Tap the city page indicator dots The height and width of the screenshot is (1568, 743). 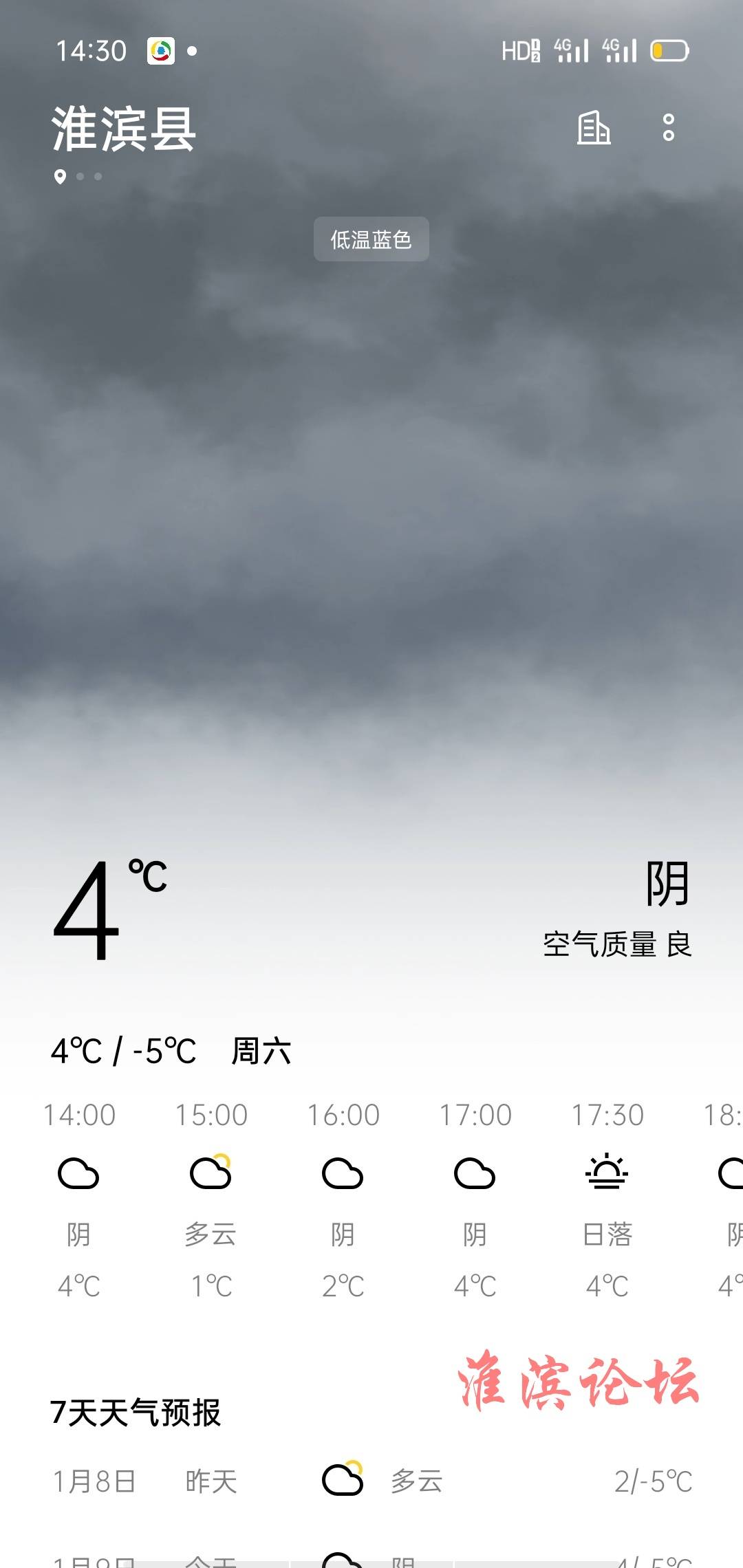tap(78, 177)
